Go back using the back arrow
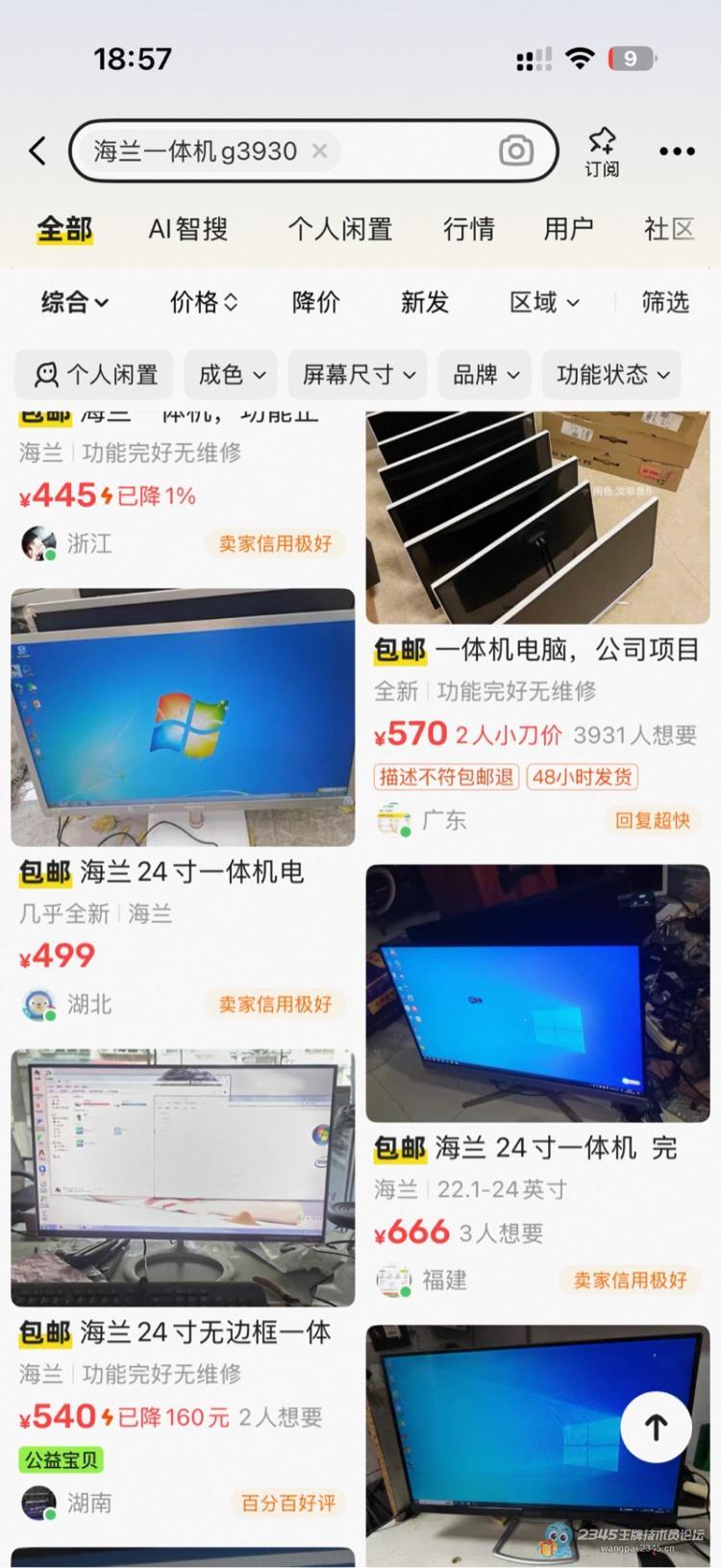The height and width of the screenshot is (1568, 721). (37, 151)
